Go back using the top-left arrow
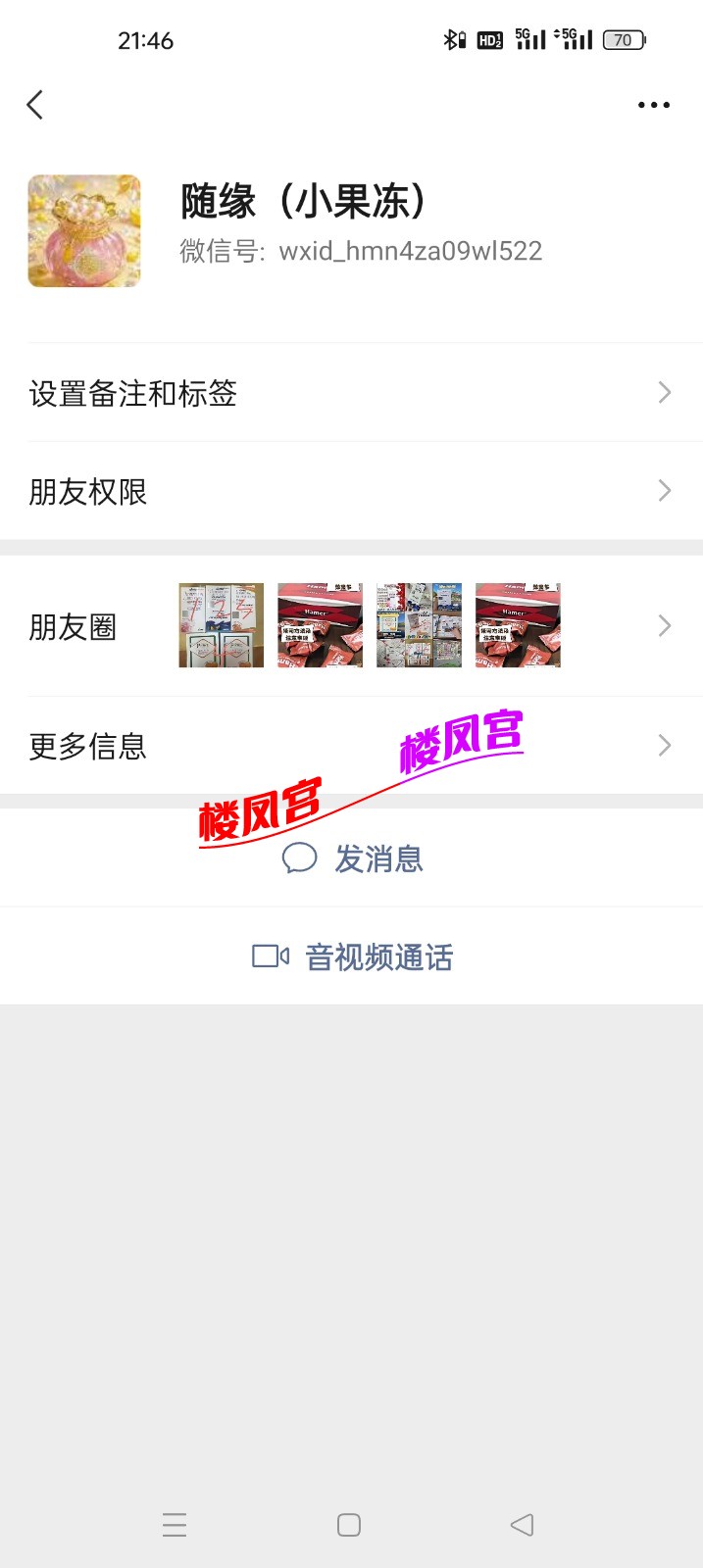 point(35,105)
